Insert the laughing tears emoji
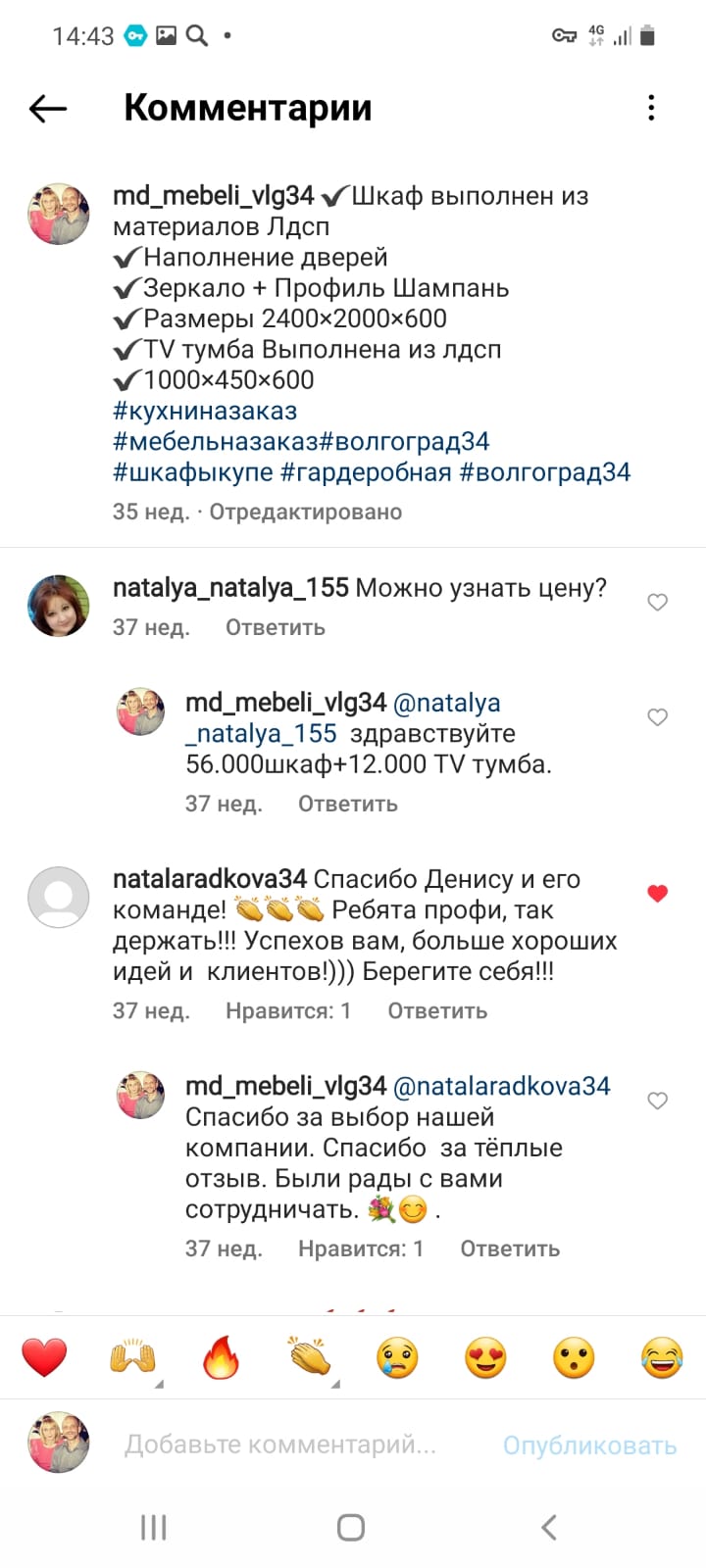The width and height of the screenshot is (706, 1568). pyautogui.click(x=662, y=1358)
